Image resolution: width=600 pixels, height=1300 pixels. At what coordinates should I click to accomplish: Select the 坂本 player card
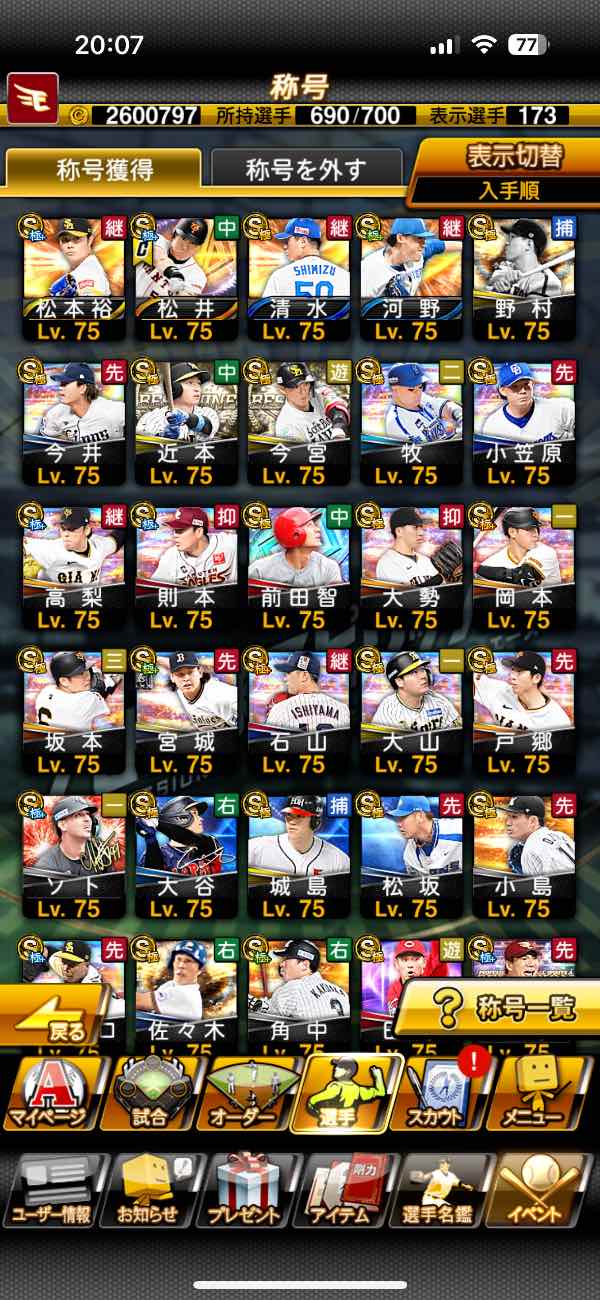74,713
